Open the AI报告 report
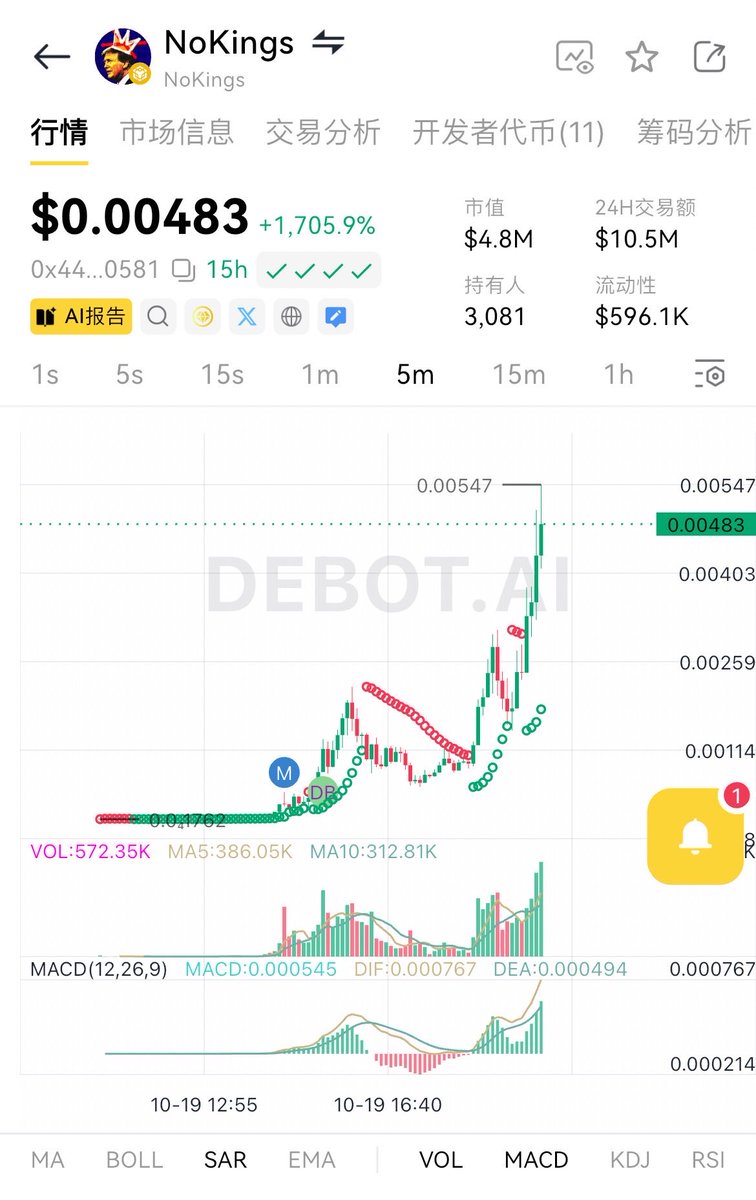 [81, 318]
